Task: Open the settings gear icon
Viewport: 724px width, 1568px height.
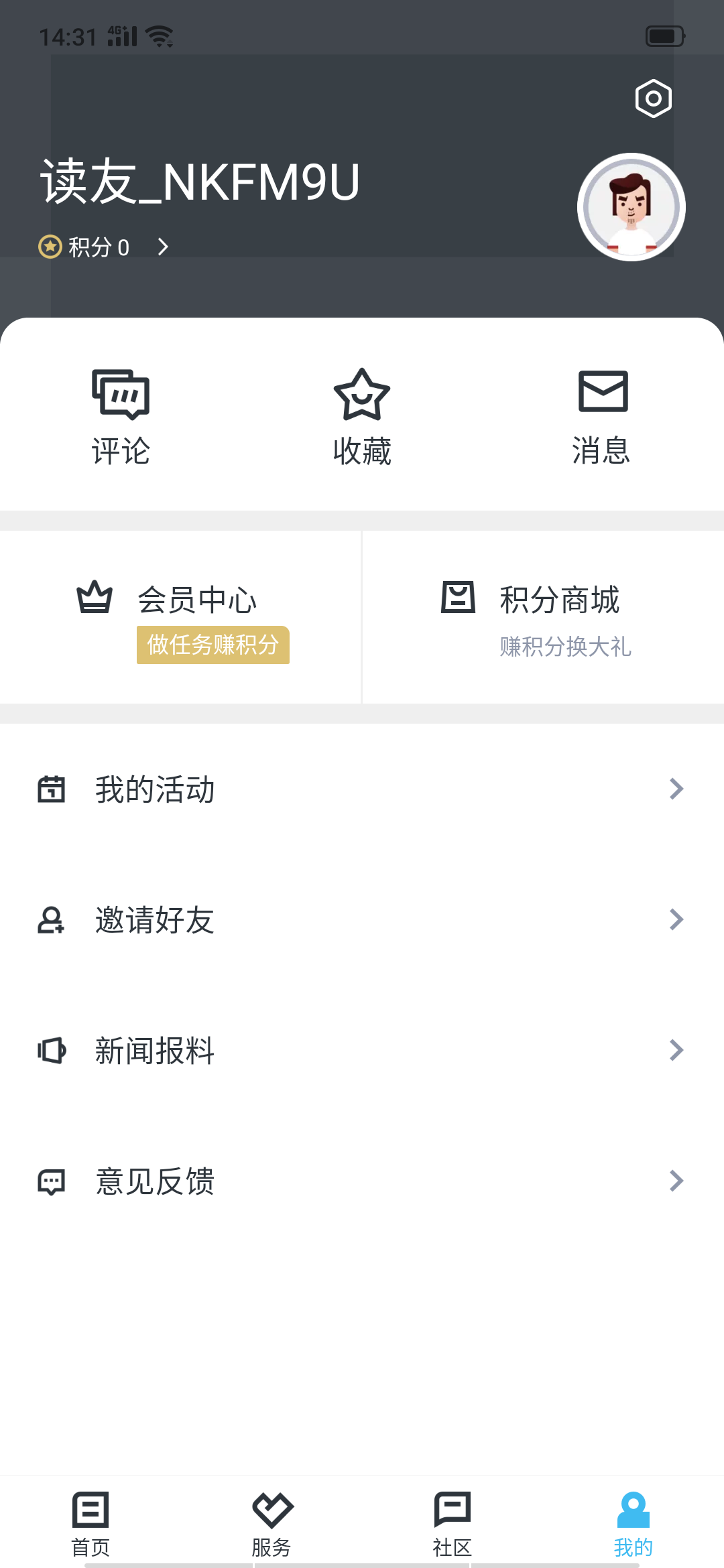Action: (652, 97)
